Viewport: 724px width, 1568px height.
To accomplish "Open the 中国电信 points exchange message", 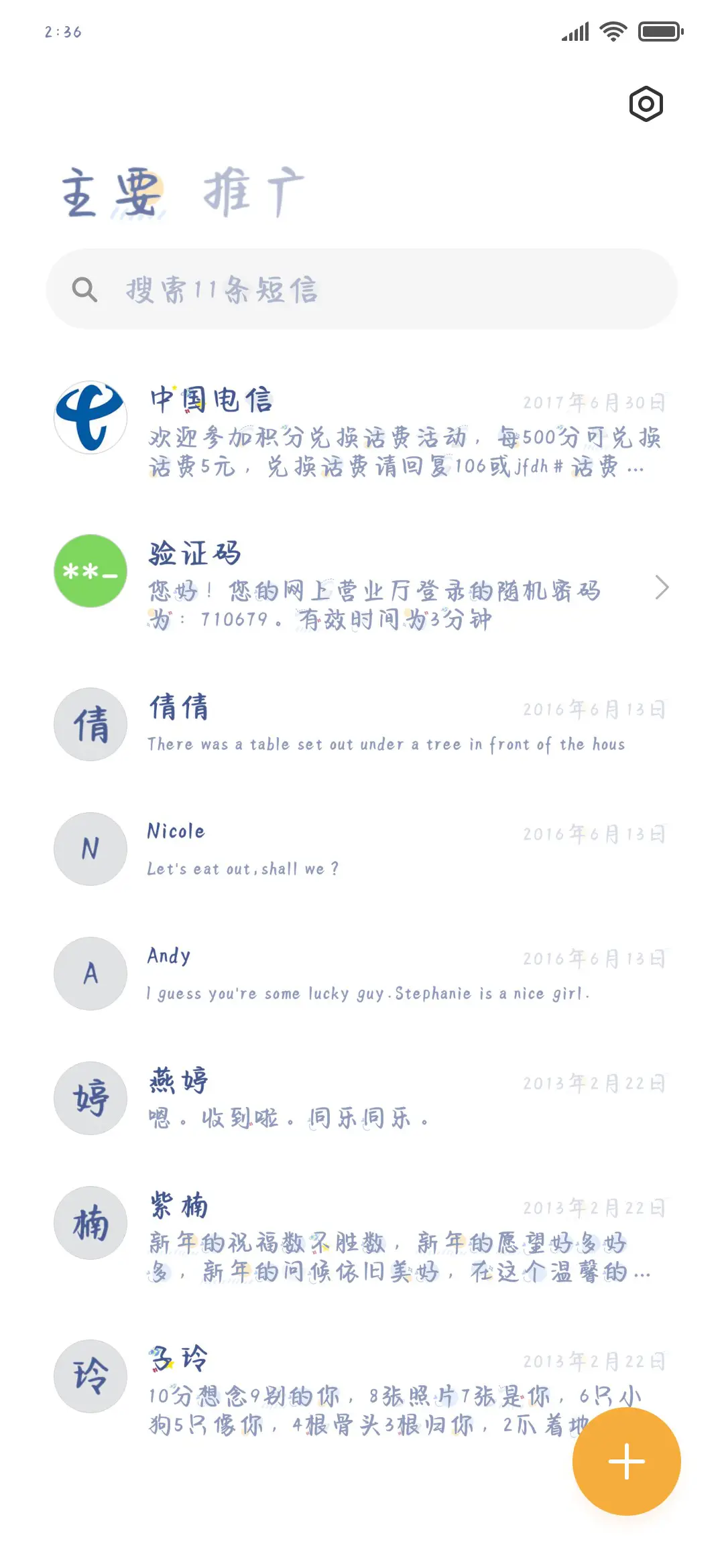I will [402, 436].
